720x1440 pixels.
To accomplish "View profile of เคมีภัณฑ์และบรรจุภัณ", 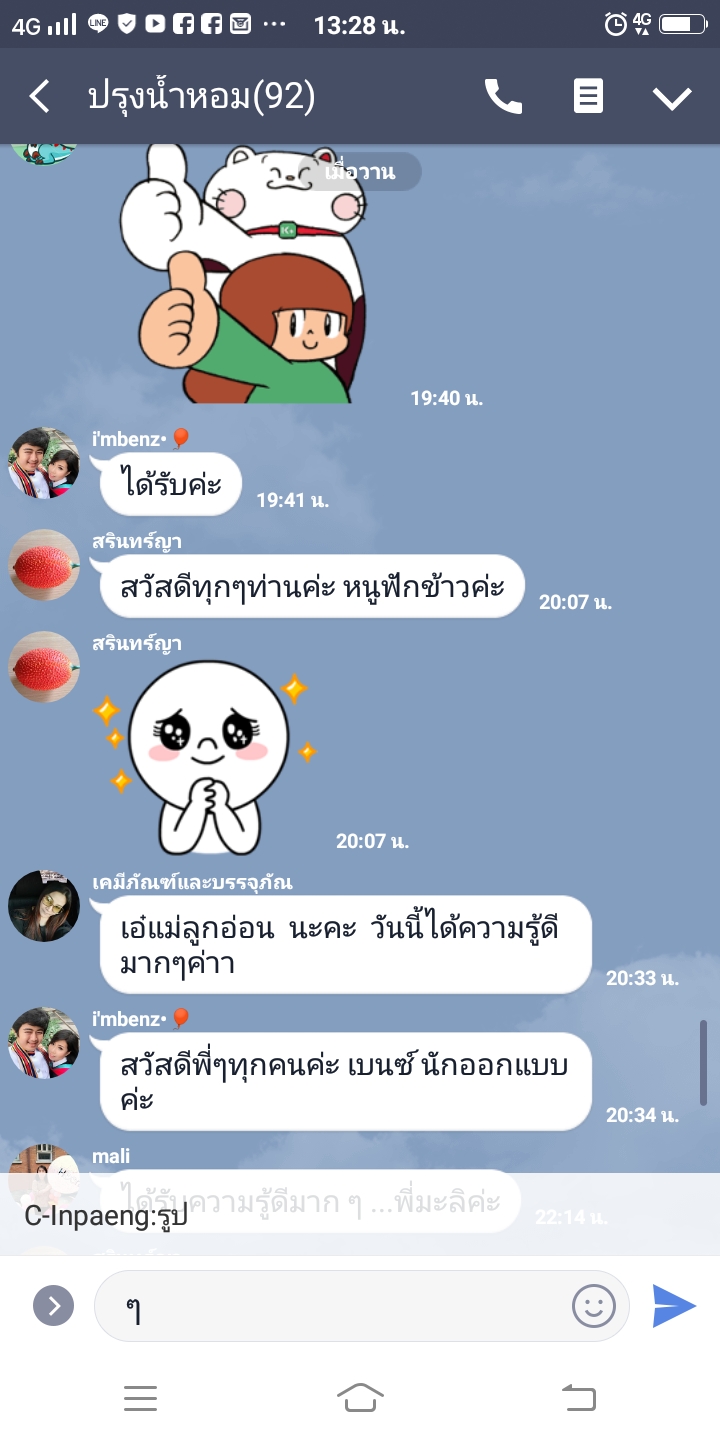I will click(x=44, y=906).
